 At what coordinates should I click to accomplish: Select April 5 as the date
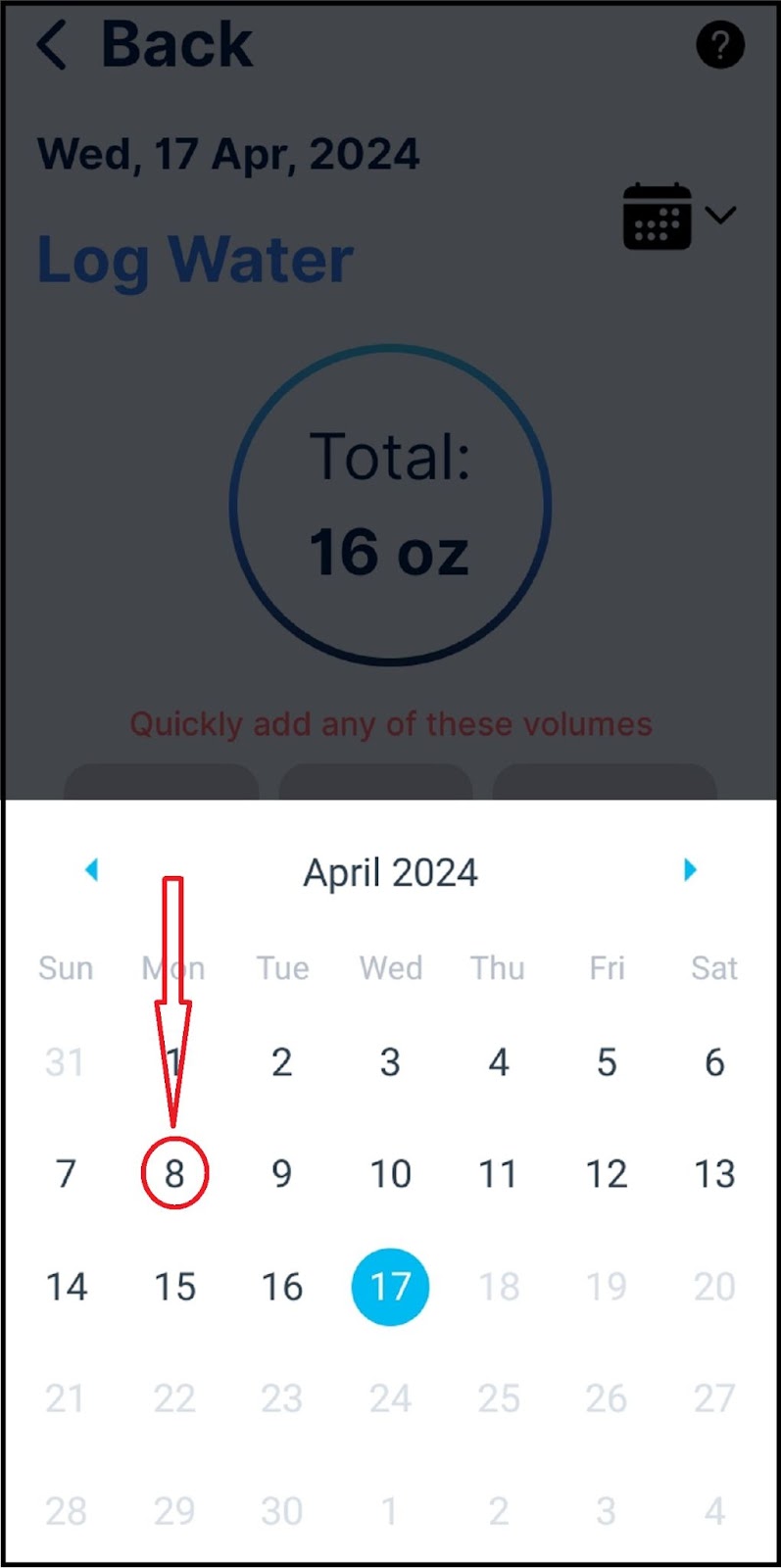tap(607, 1062)
